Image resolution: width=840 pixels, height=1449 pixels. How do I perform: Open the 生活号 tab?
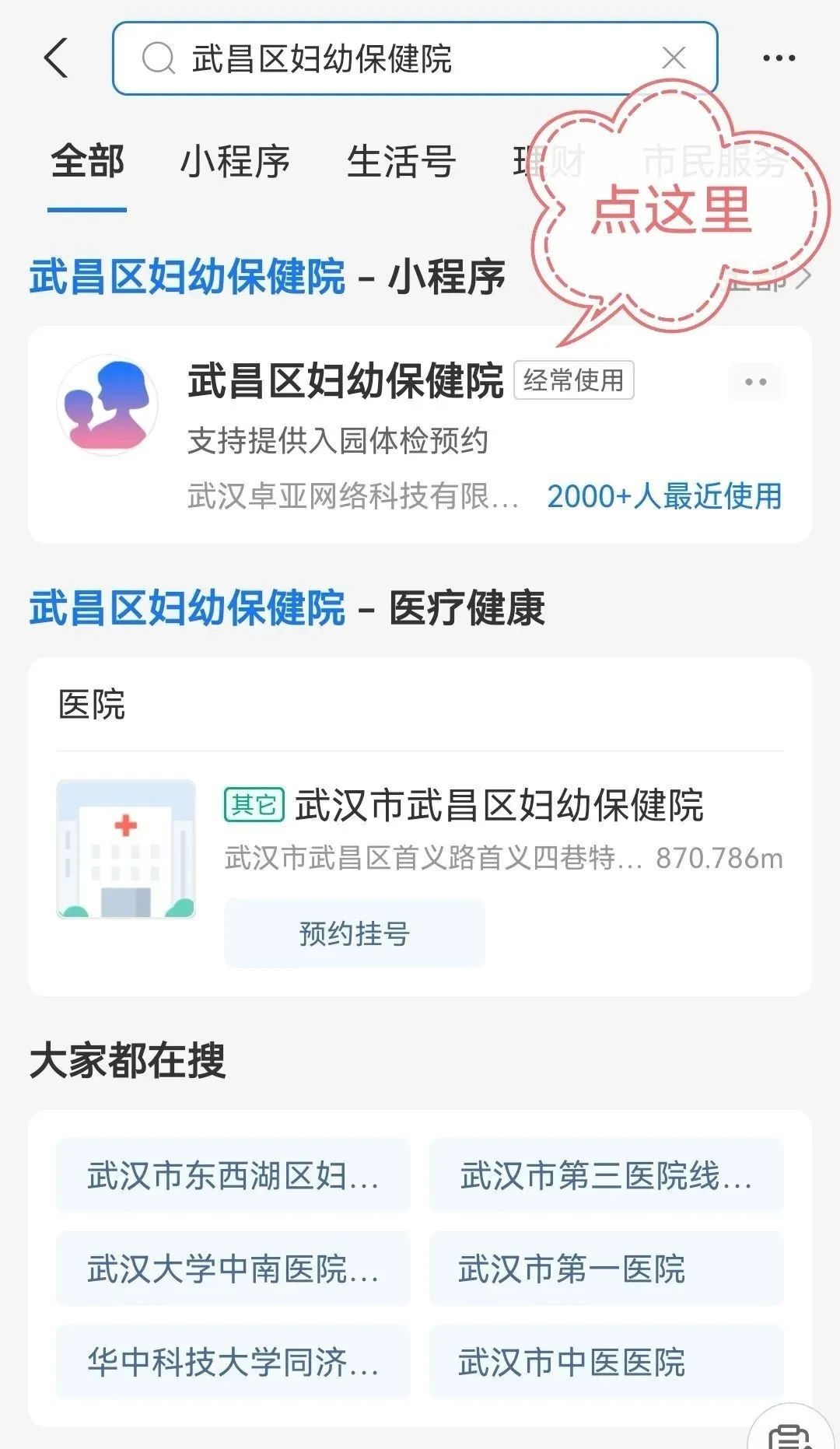click(x=400, y=161)
